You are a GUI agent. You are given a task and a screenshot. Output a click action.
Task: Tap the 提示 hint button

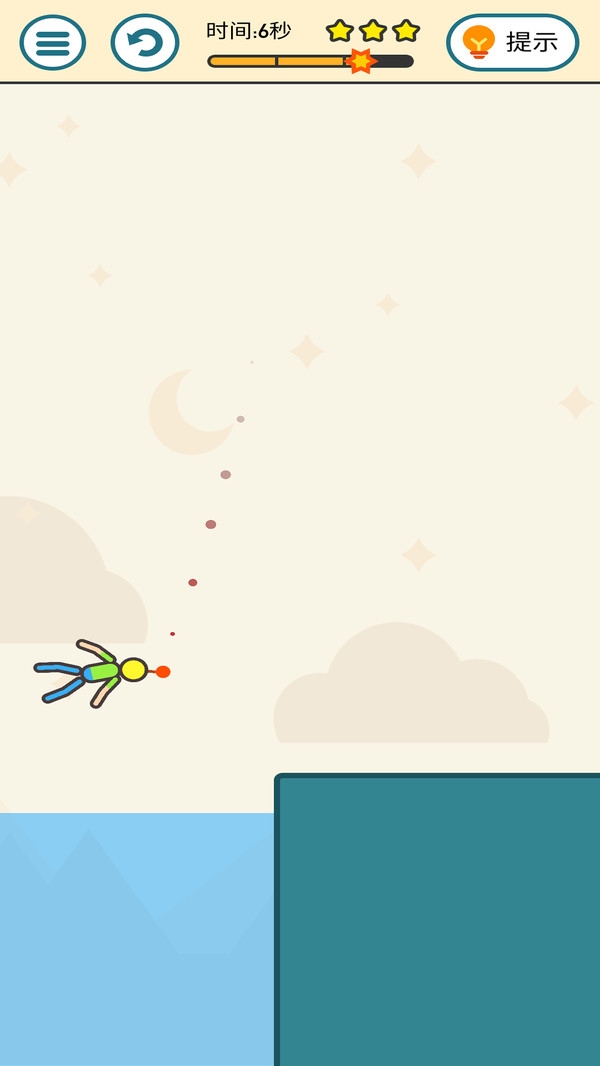512,43
